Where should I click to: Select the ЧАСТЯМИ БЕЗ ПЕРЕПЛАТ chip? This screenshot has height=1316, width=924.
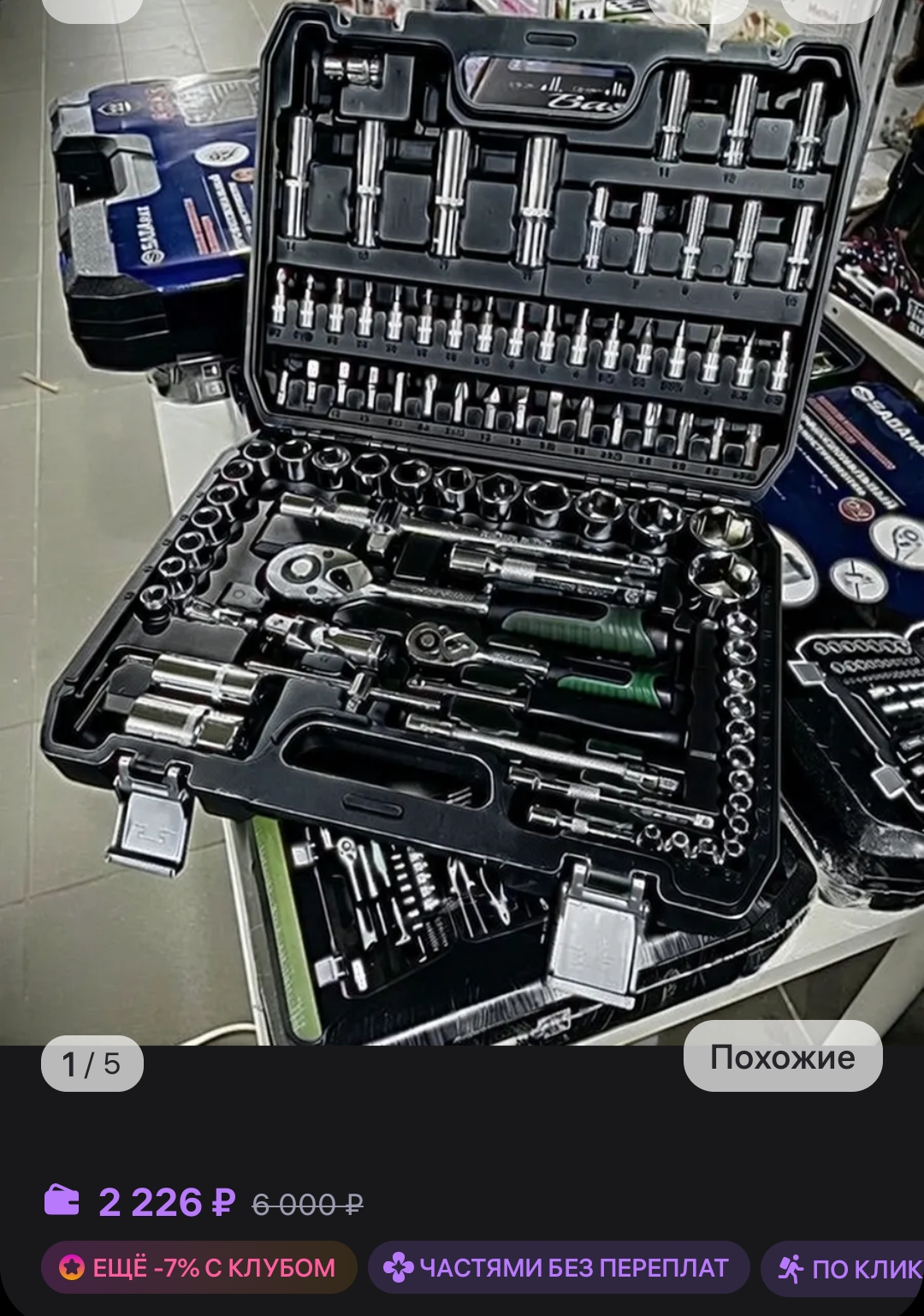pyautogui.click(x=558, y=1267)
